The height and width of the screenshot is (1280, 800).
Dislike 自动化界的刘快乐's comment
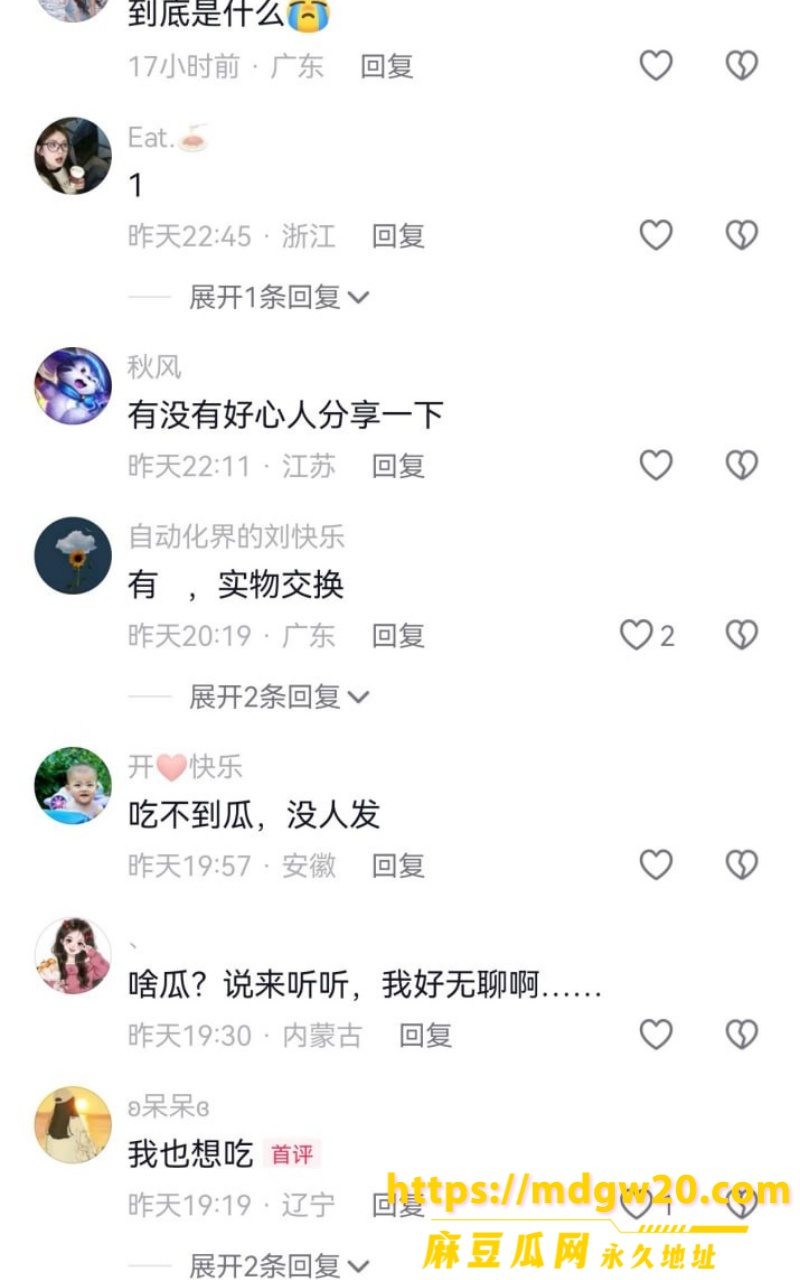coord(741,635)
